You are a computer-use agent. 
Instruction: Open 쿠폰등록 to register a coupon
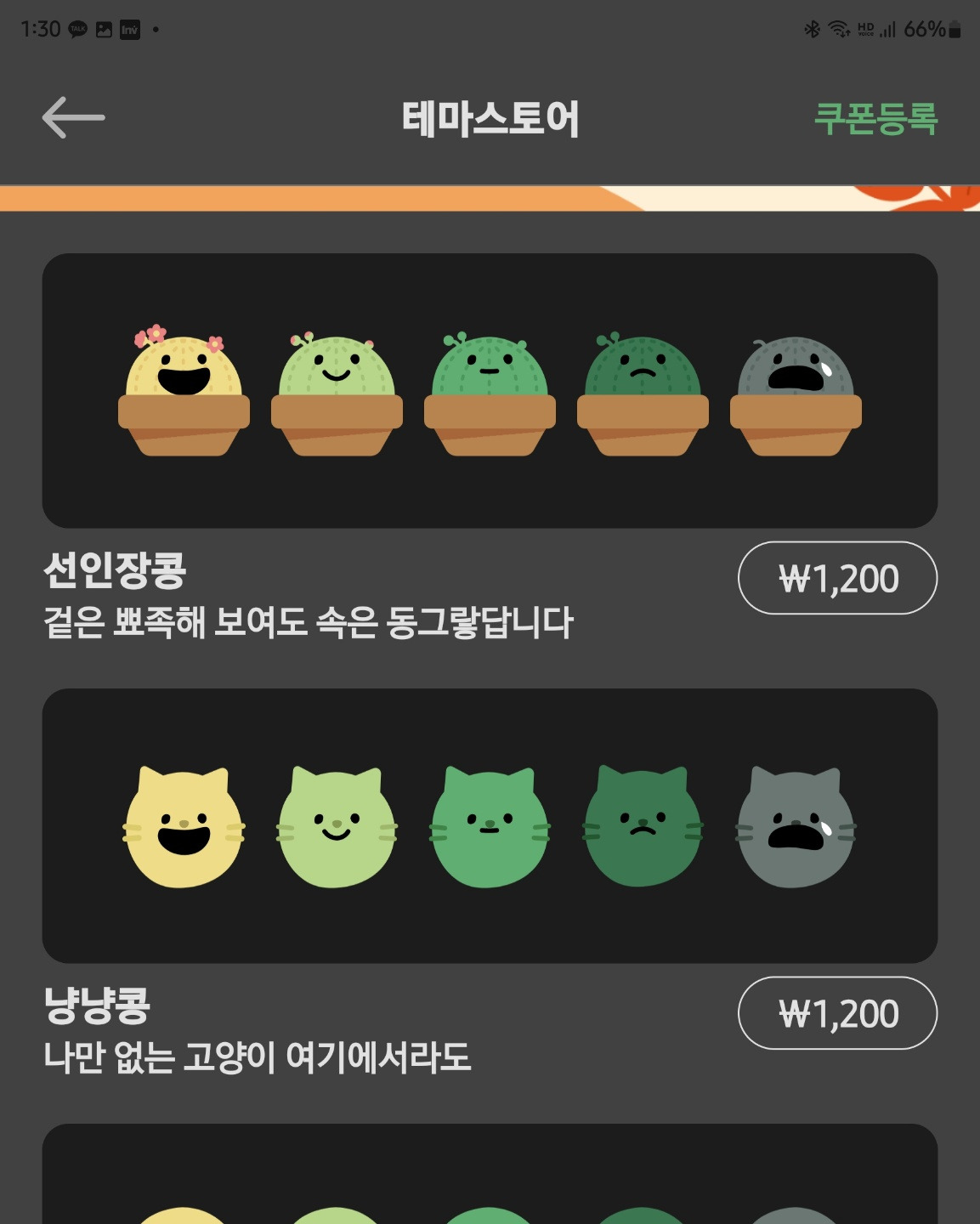[875, 118]
